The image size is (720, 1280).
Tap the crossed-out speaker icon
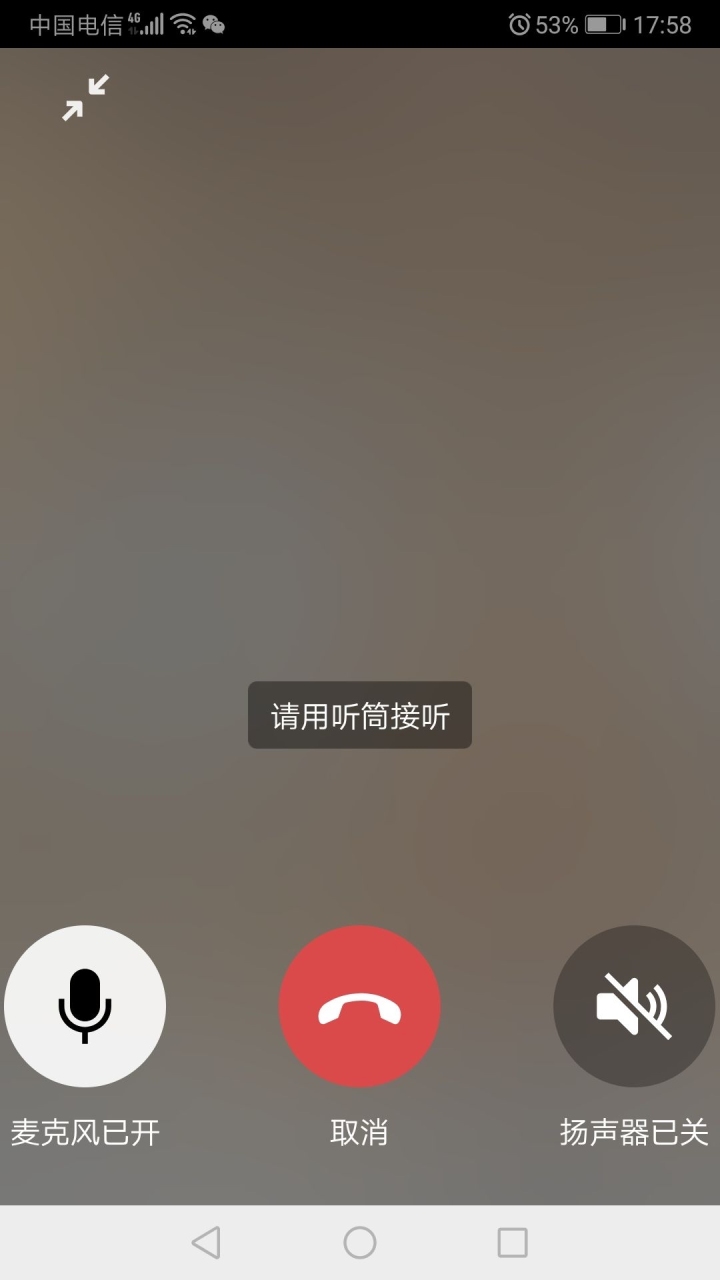pos(633,1005)
